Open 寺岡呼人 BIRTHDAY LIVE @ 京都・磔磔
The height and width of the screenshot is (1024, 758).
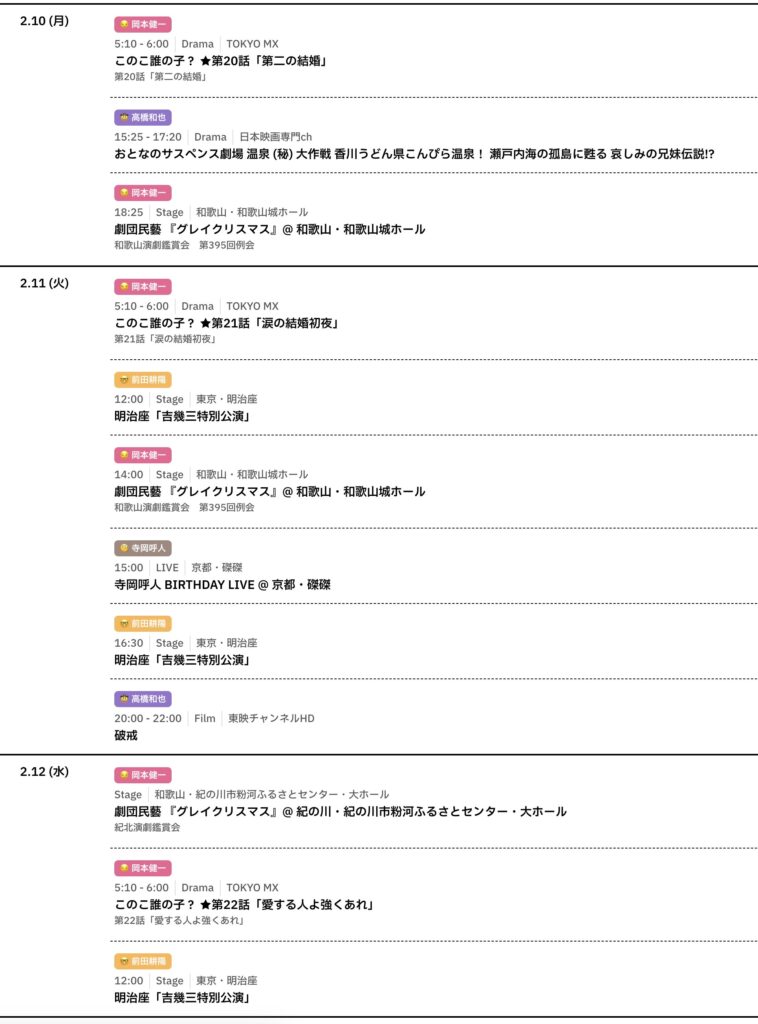pos(222,584)
